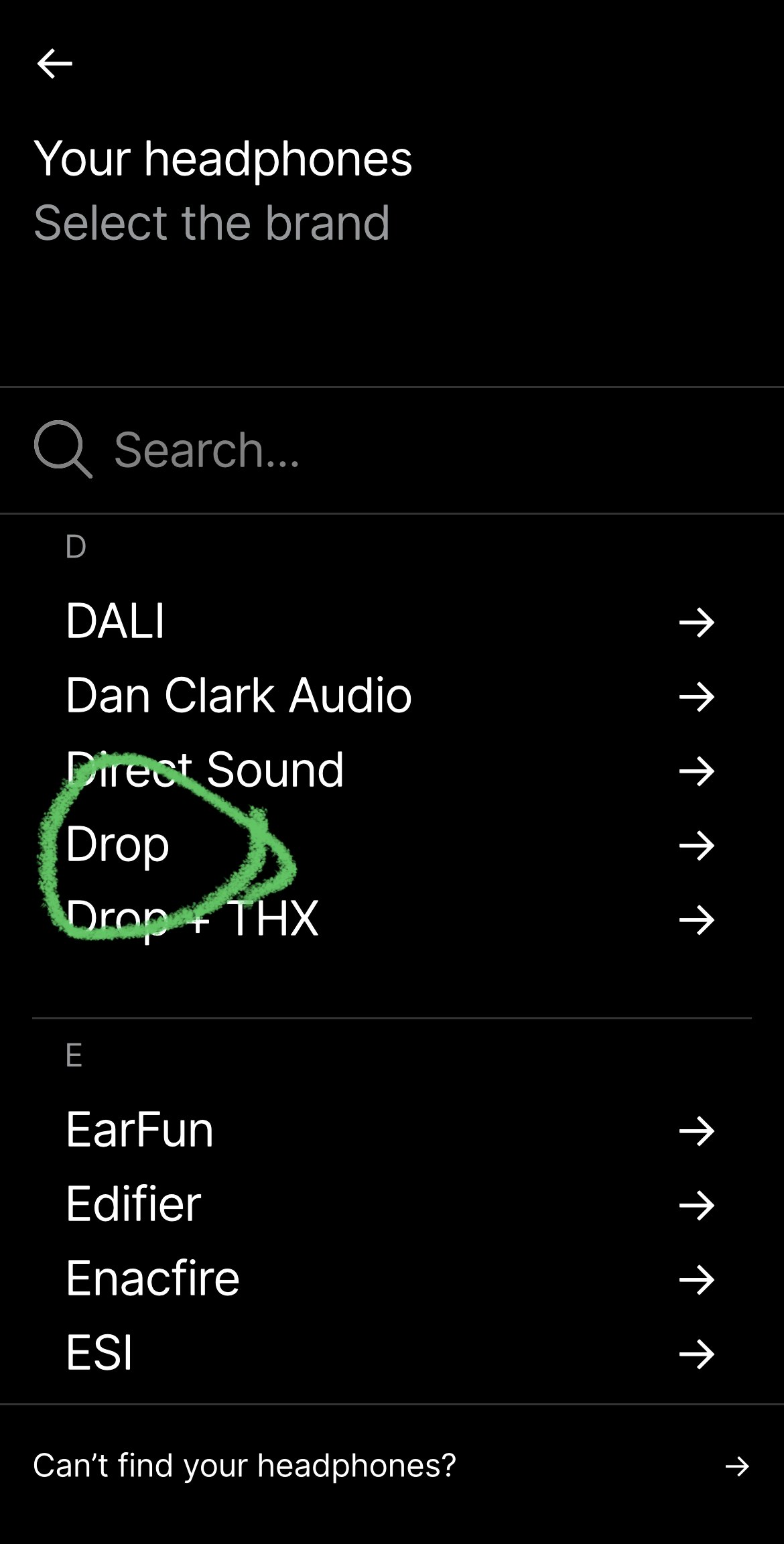Go back using the top arrow
The image size is (784, 1544).
[54, 64]
